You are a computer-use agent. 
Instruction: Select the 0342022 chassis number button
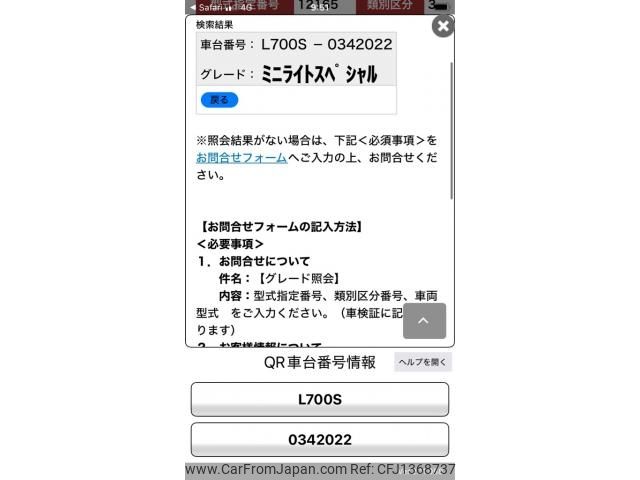coord(319,440)
